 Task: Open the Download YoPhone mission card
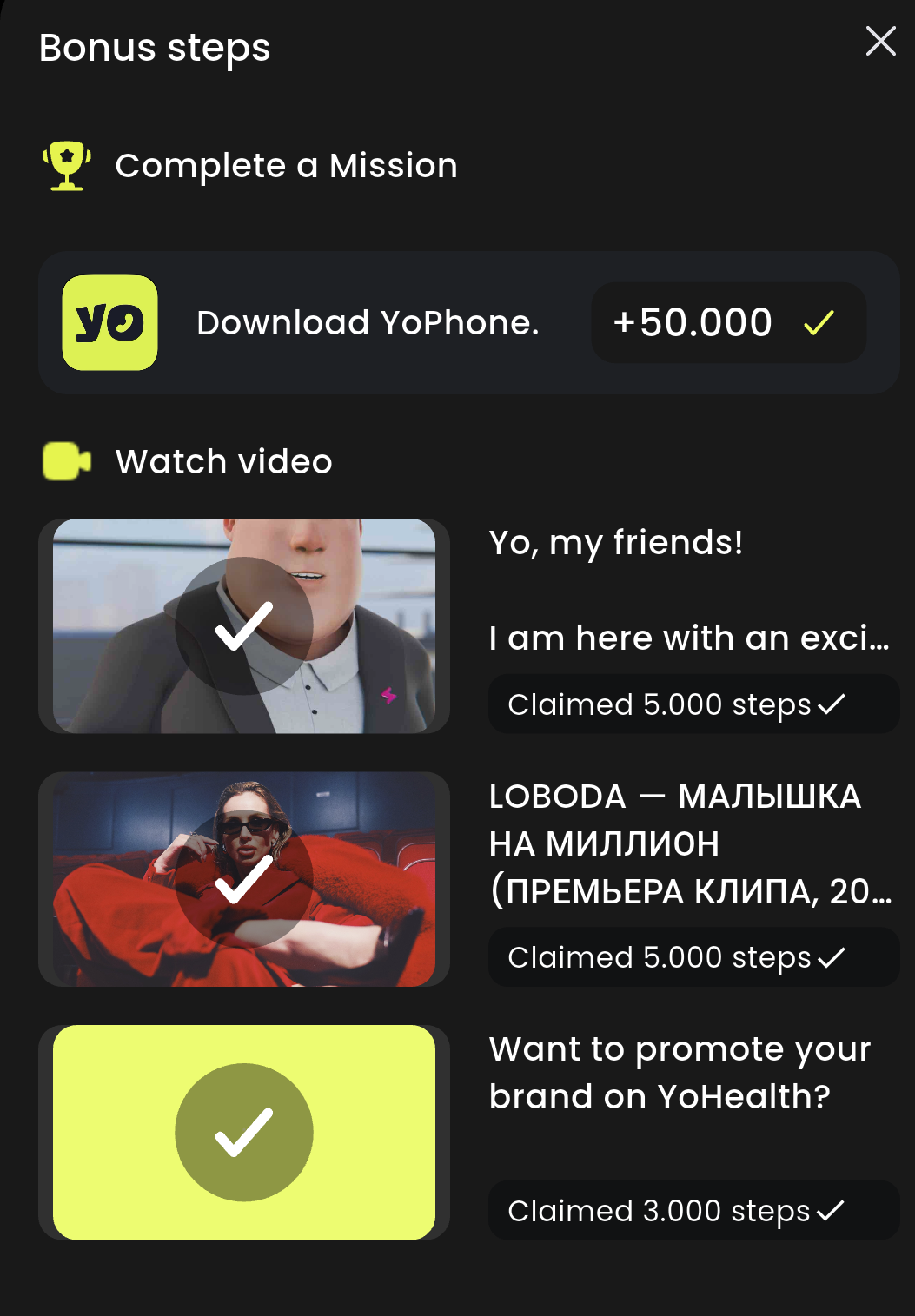pos(367,323)
